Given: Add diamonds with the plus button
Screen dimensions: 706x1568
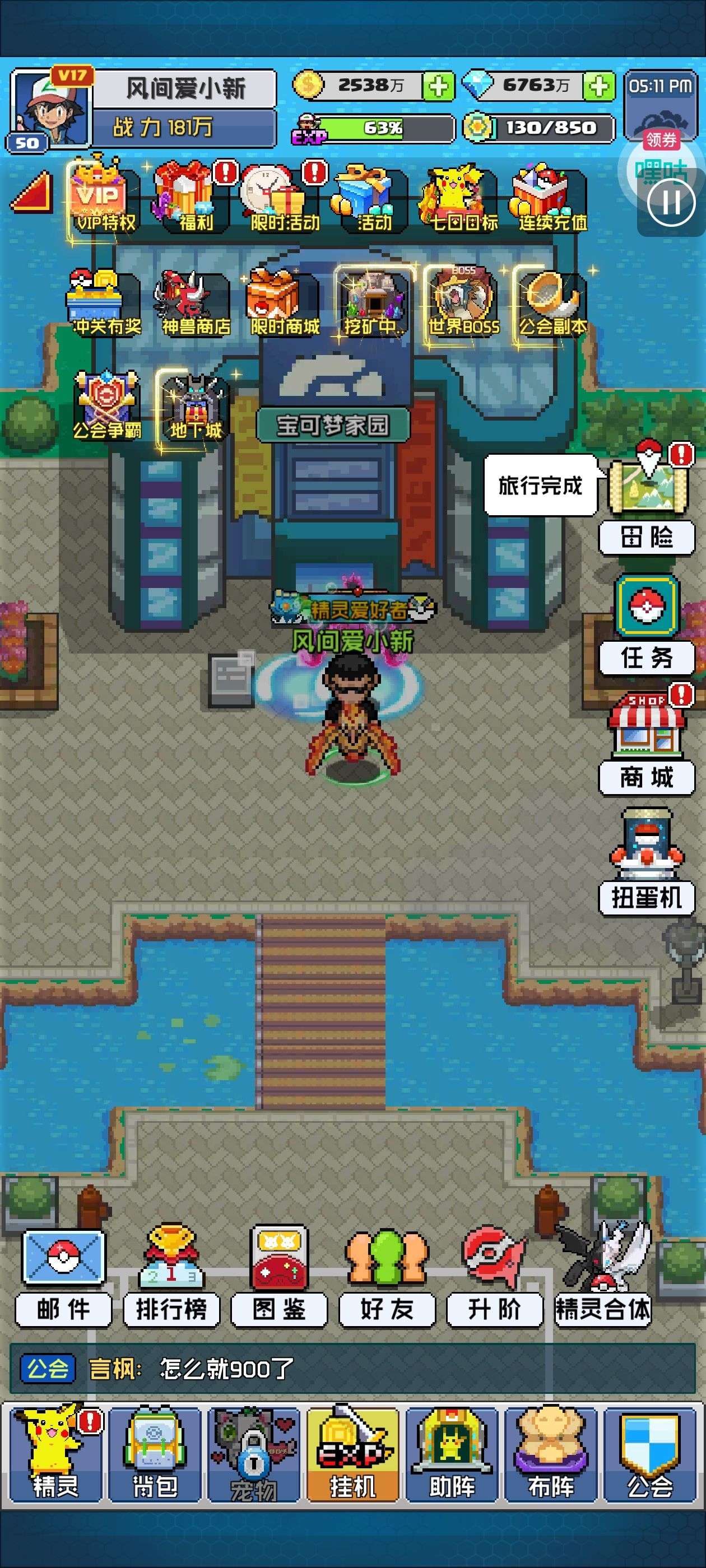Looking at the screenshot, I should tap(598, 86).
